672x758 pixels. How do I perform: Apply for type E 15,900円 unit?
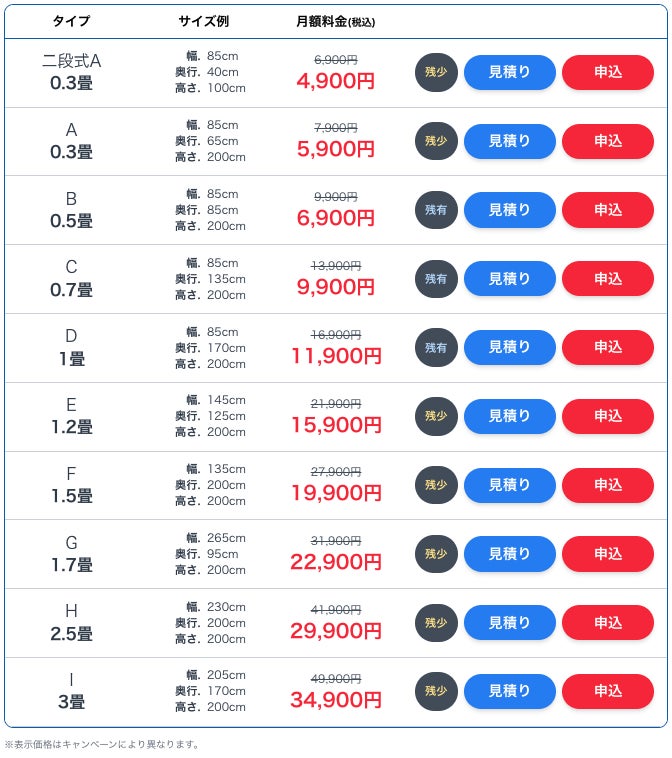click(608, 416)
